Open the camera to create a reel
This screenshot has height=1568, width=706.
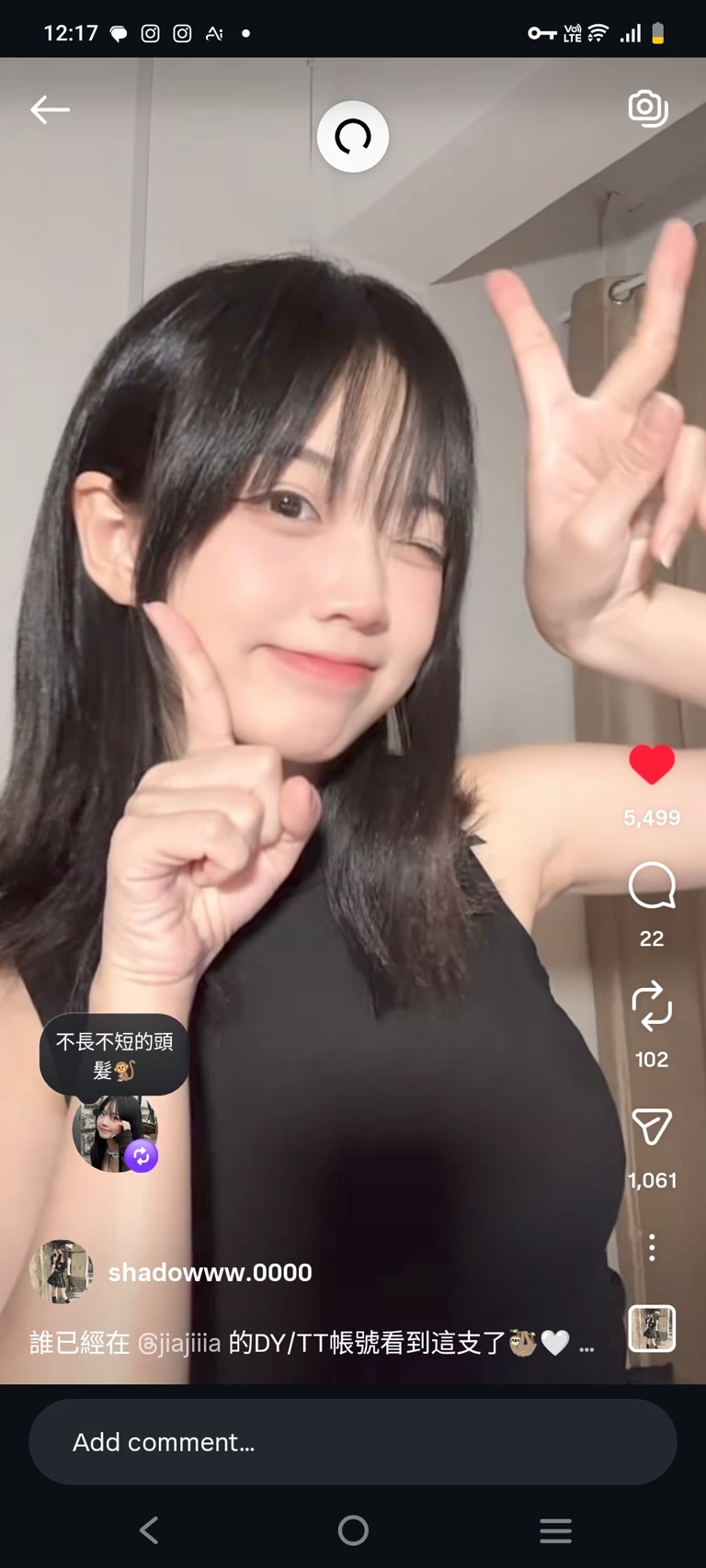point(648,108)
